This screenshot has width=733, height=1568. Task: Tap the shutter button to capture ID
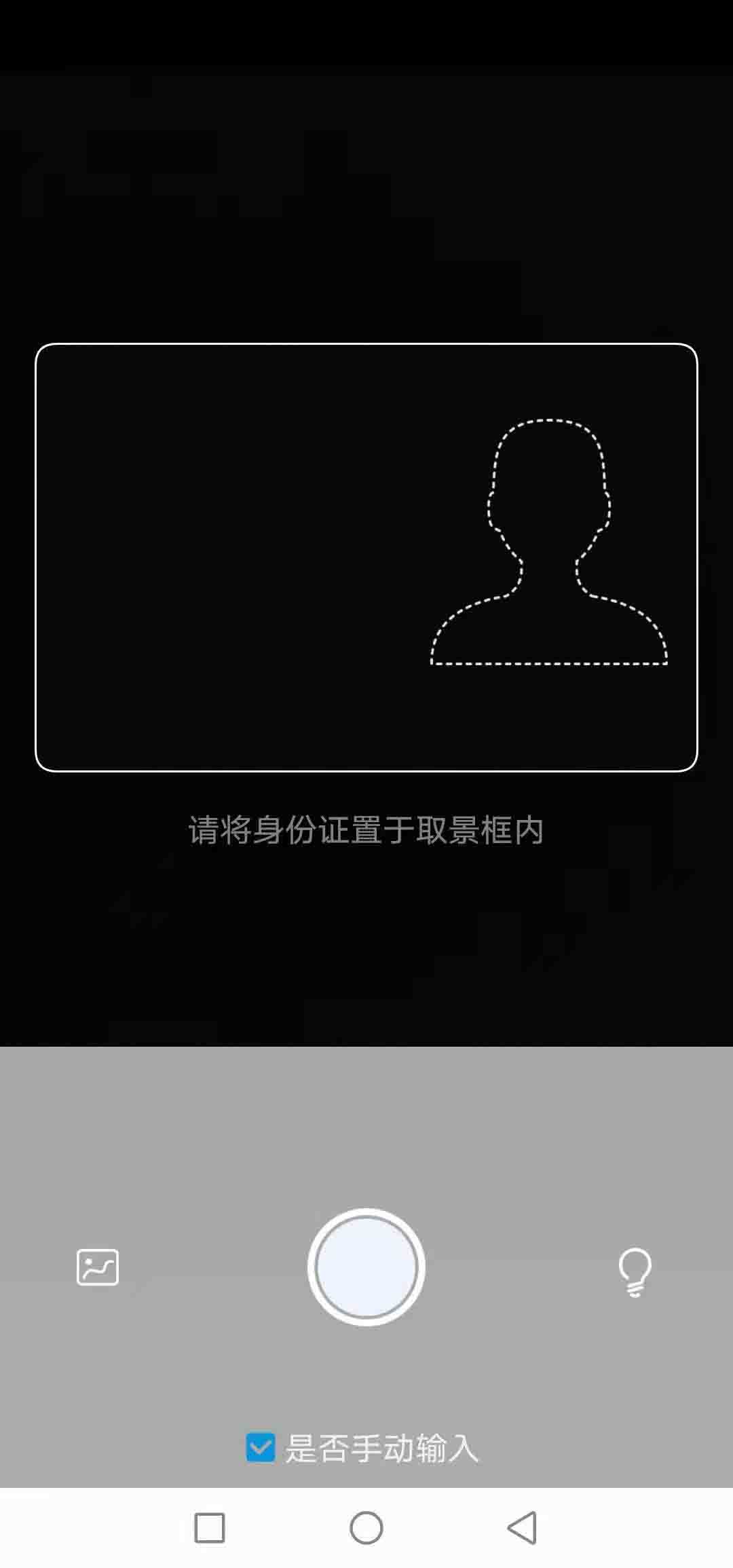coord(366,1267)
